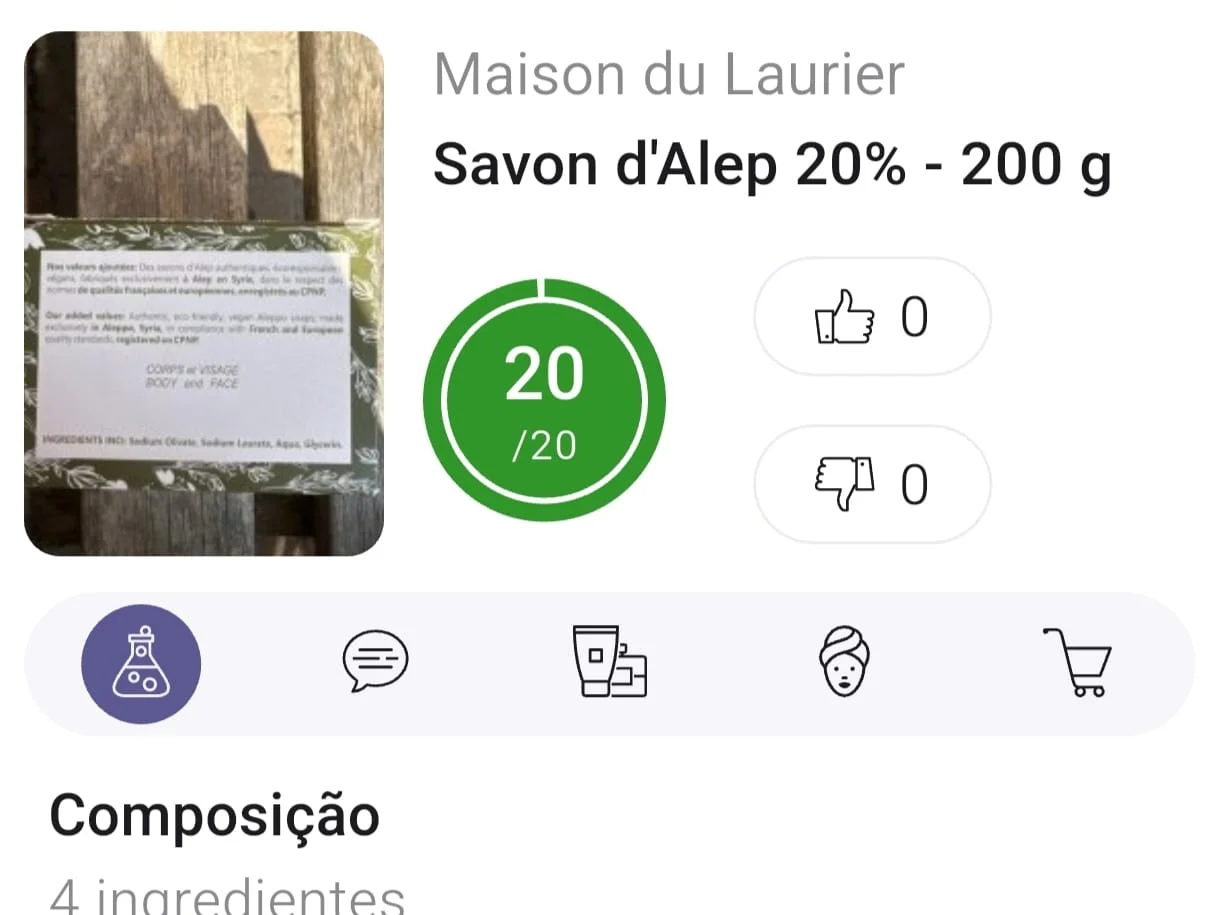Switch to the skin profile face tab

coord(844,662)
